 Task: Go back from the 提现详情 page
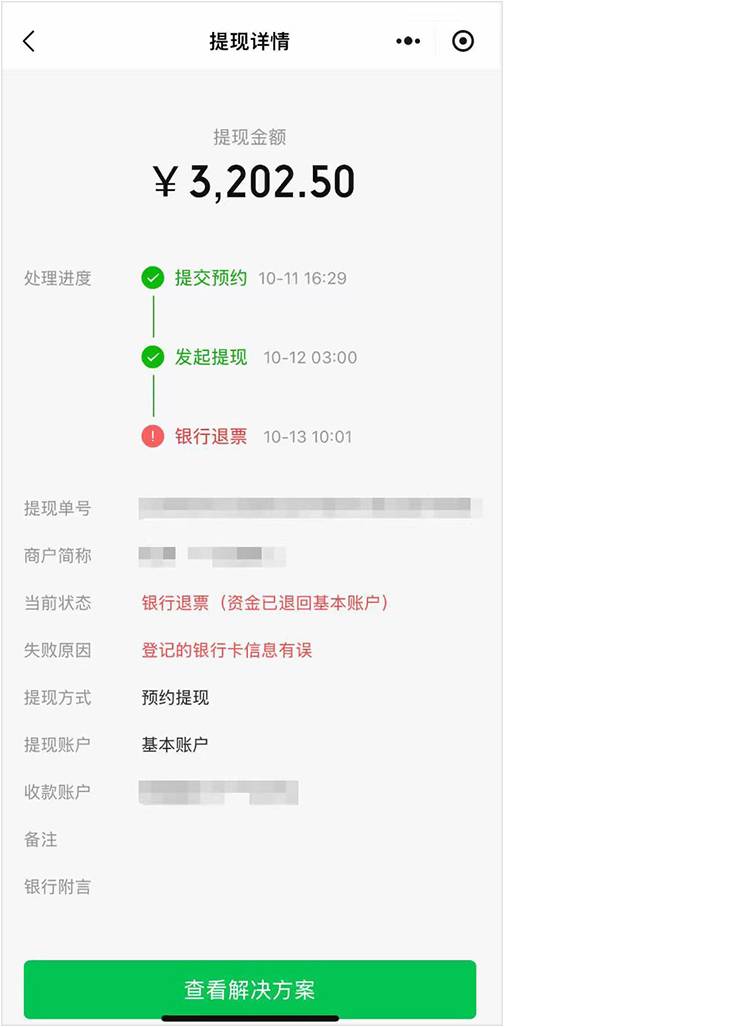coord(29,41)
